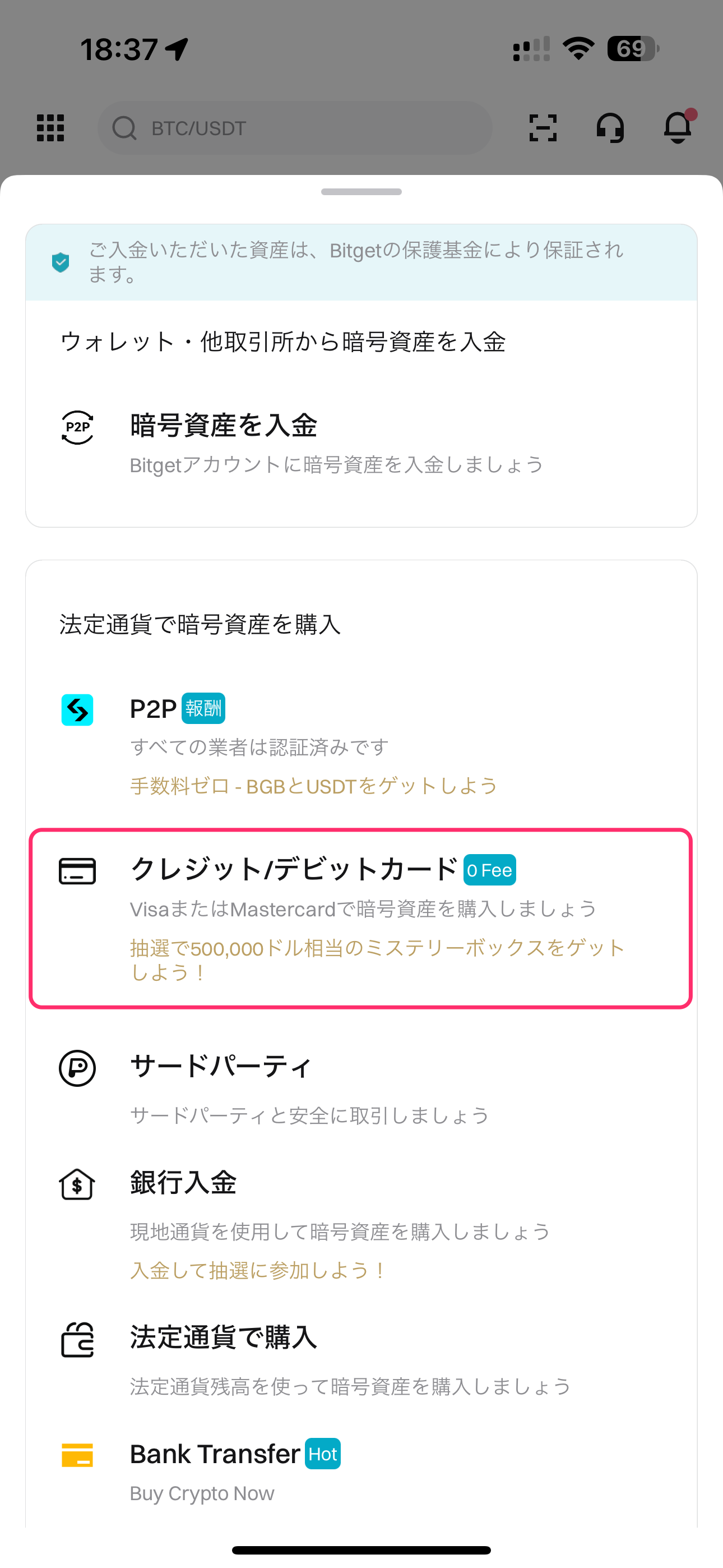Screen dimensions: 723x1568
Task: Choose クレジット/デビットカード to buy crypto
Action: (x=361, y=919)
